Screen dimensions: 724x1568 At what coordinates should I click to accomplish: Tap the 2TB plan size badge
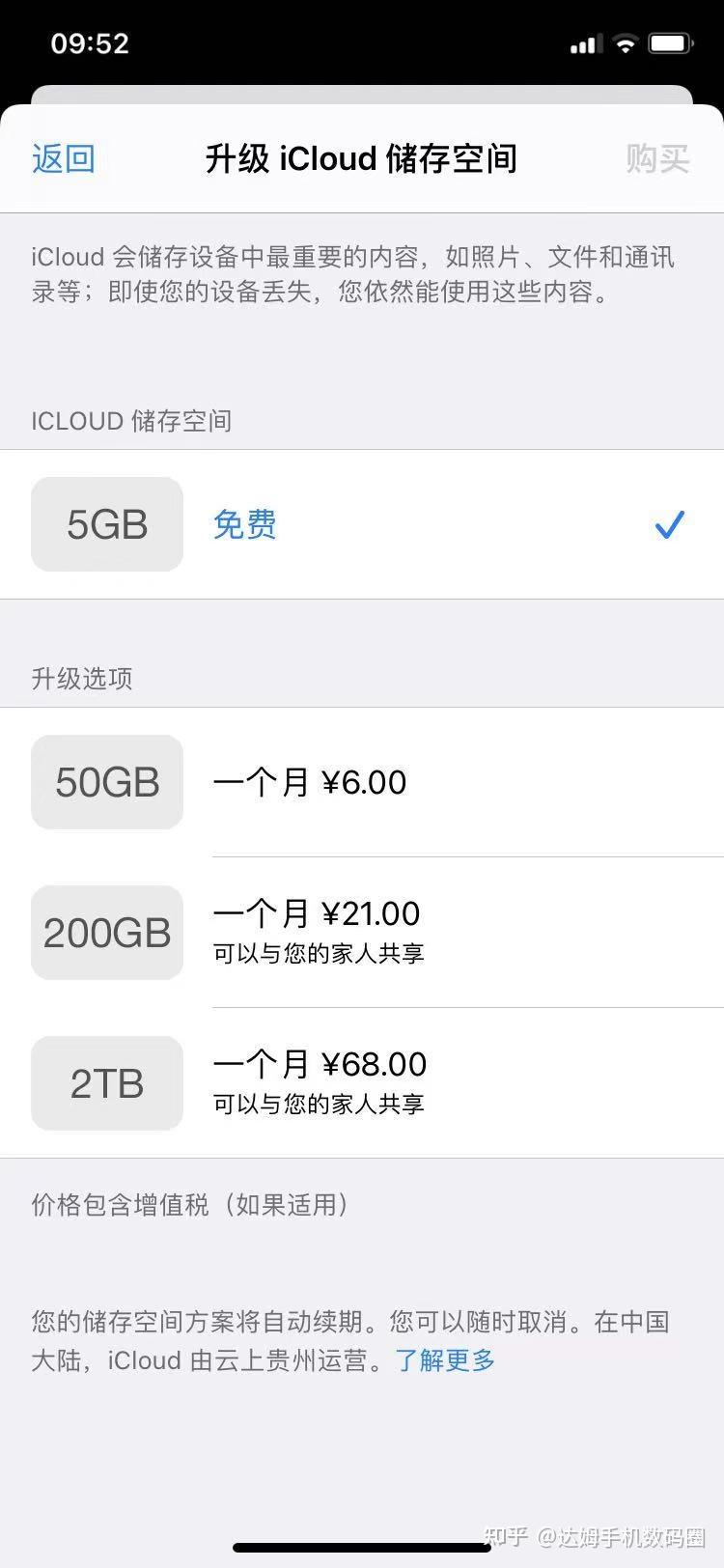click(106, 1083)
